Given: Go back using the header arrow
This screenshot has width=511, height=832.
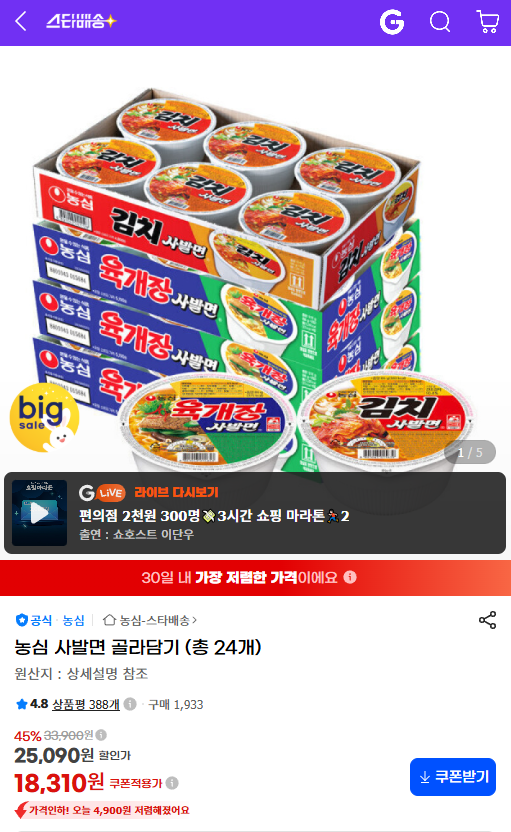Looking at the screenshot, I should 21,22.
